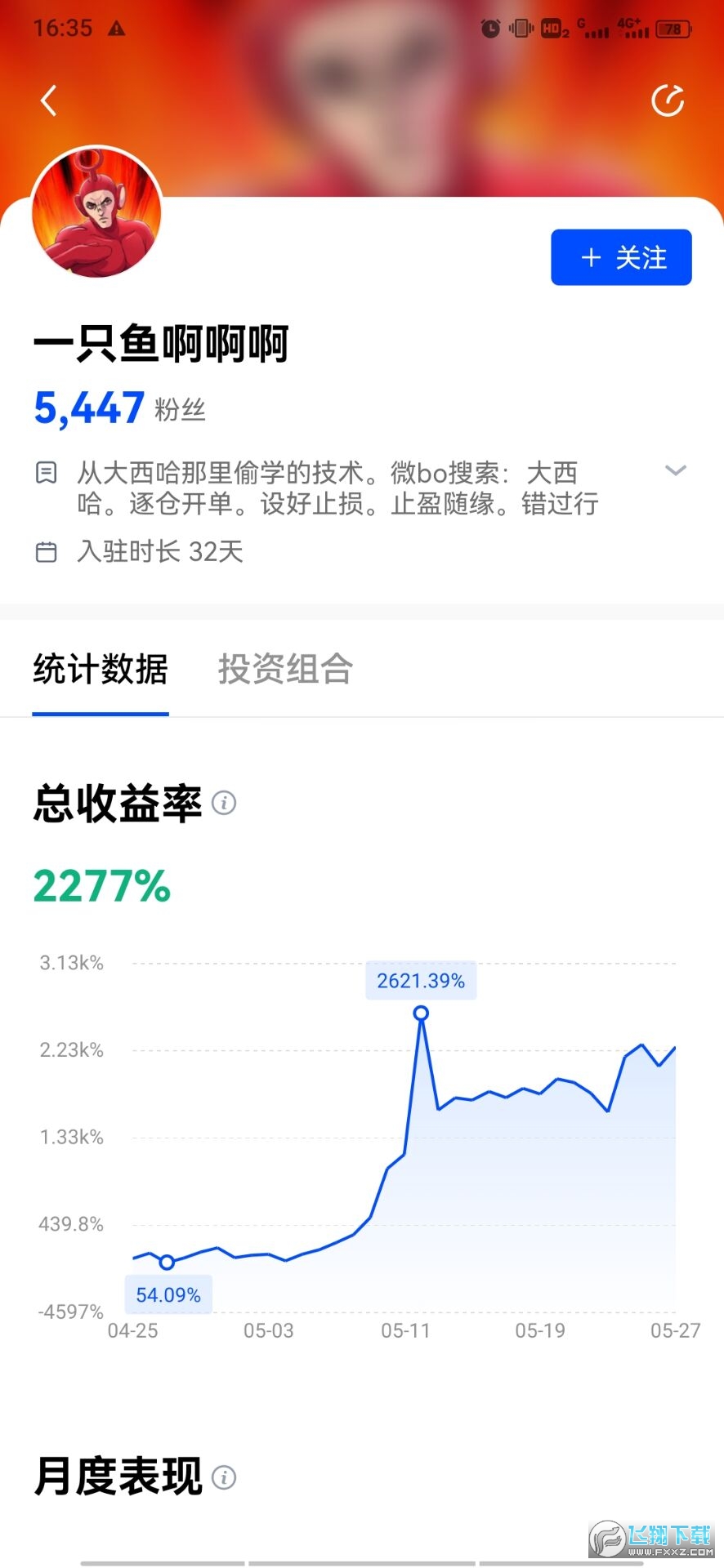This screenshot has width=724, height=1568.
Task: Tap the note icon before the bio text
Action: click(x=47, y=472)
